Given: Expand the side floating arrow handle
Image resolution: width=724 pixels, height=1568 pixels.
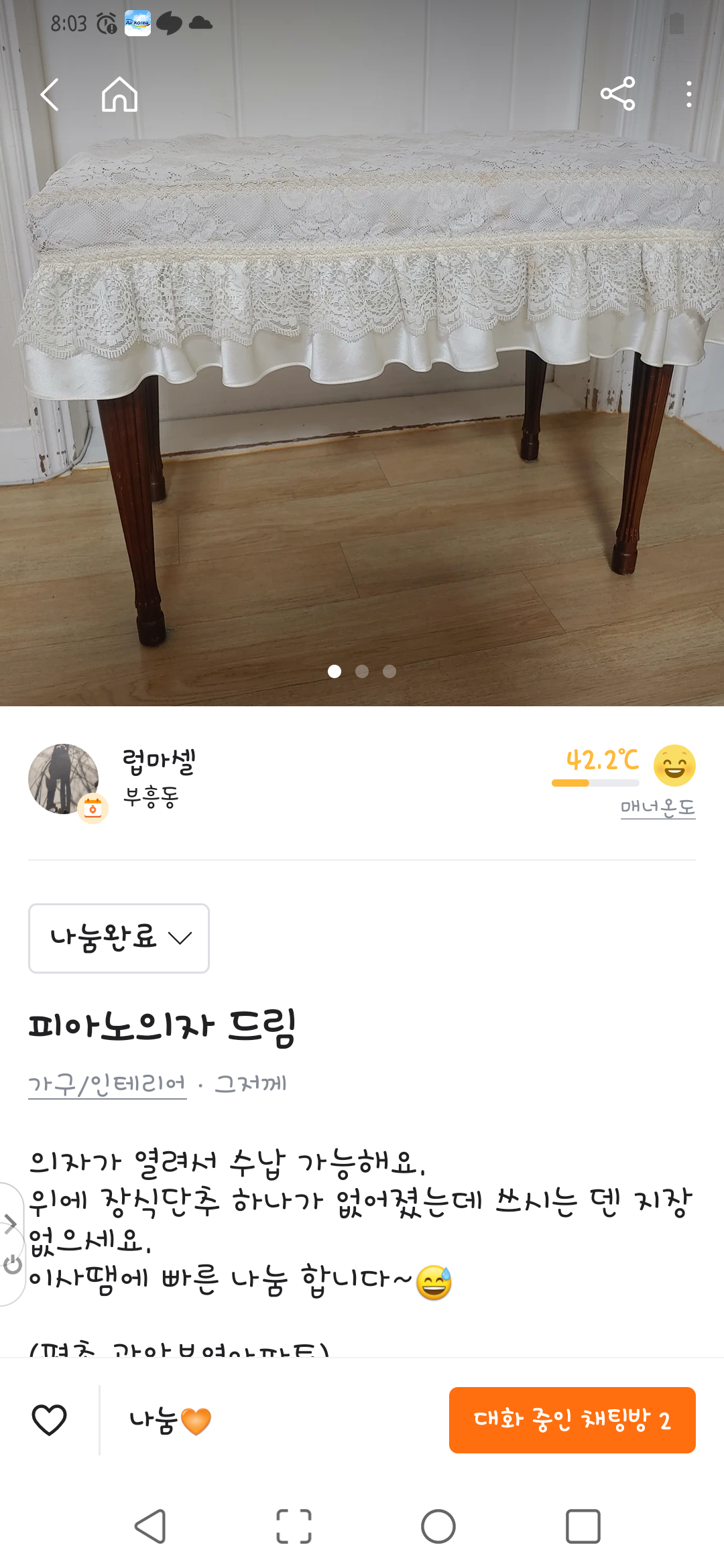Looking at the screenshot, I should coord(11,1224).
